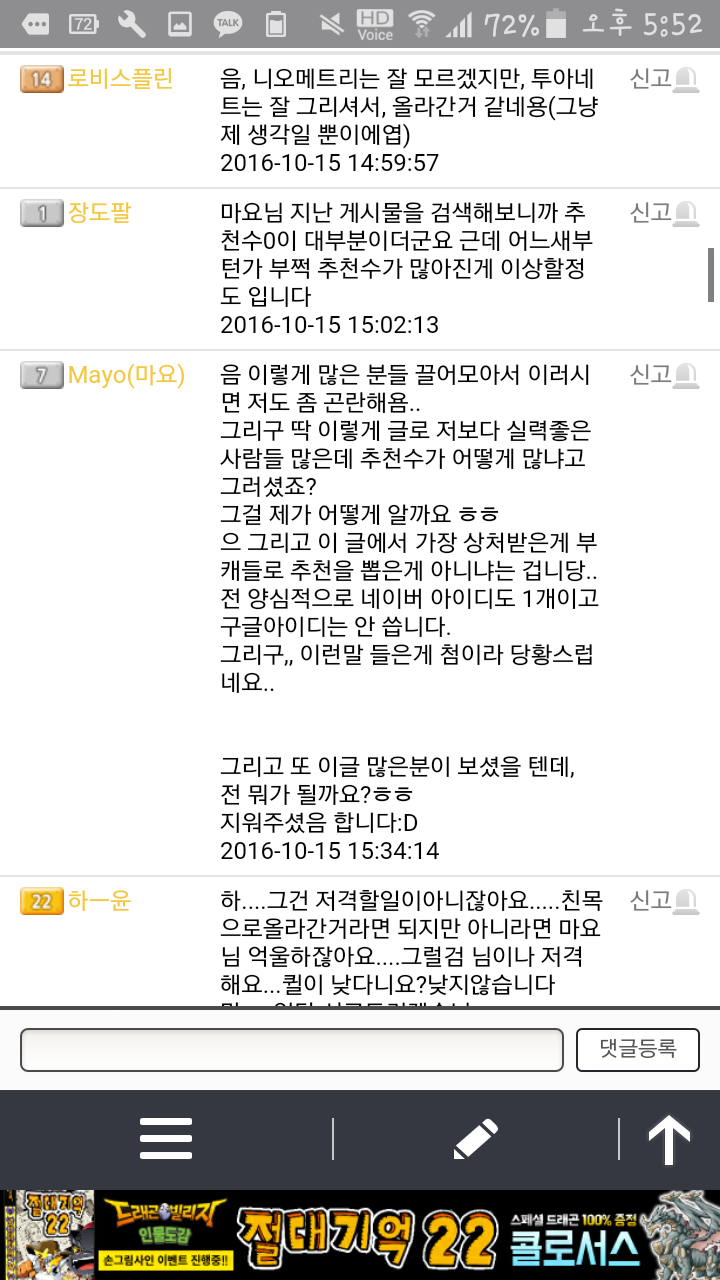Open 로비스플린's user profile
The height and width of the screenshot is (1280, 720).
pos(120,78)
